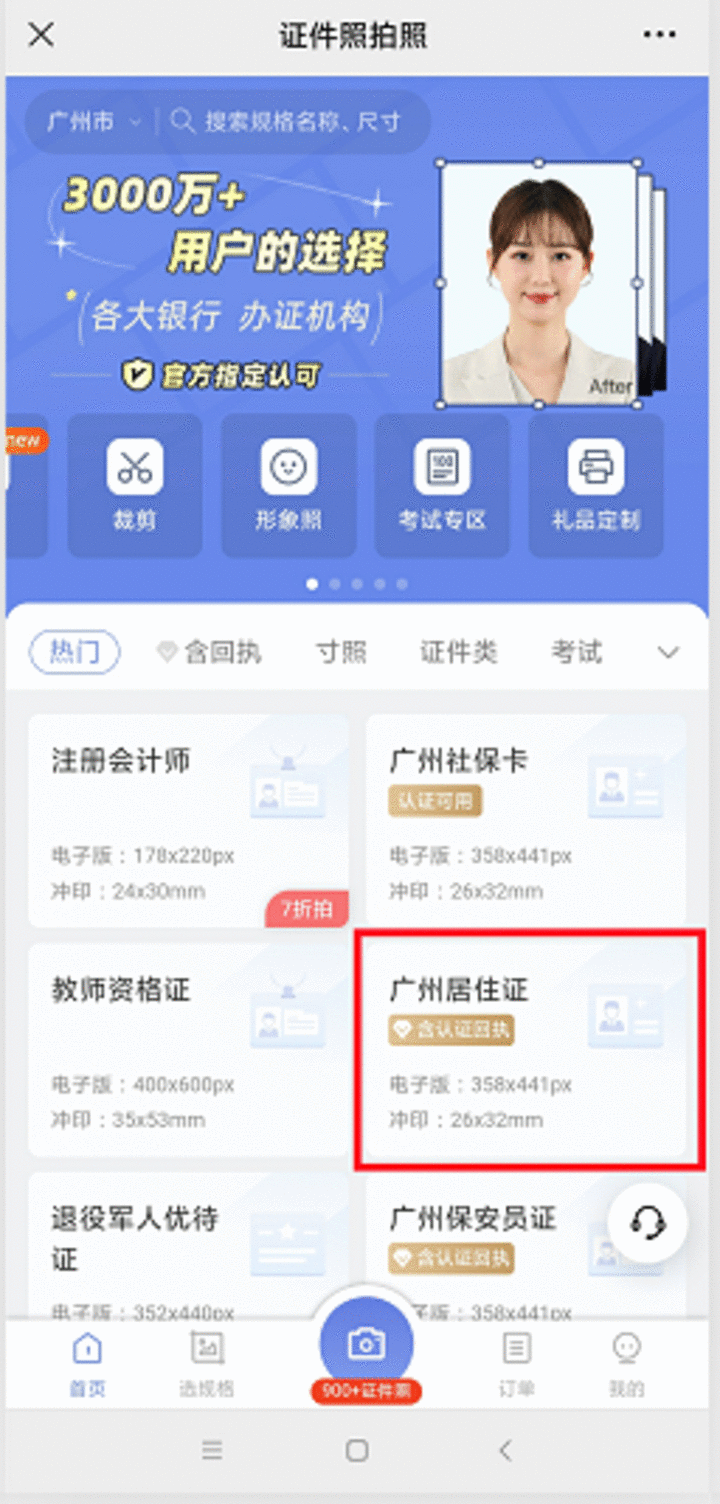Switch to the 寸照 tab
This screenshot has width=720, height=1504.
click(341, 652)
